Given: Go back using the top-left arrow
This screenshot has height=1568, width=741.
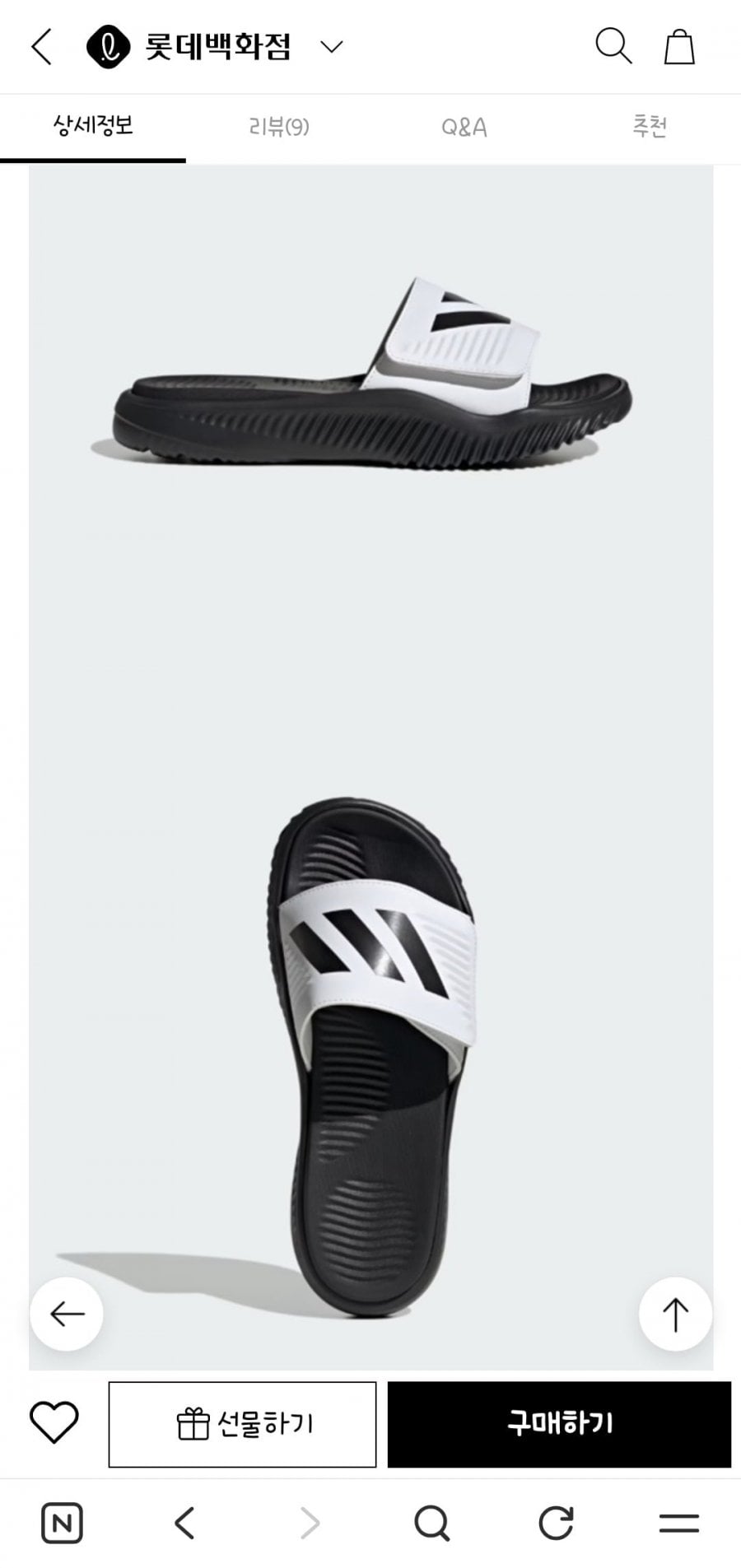Looking at the screenshot, I should click(41, 46).
